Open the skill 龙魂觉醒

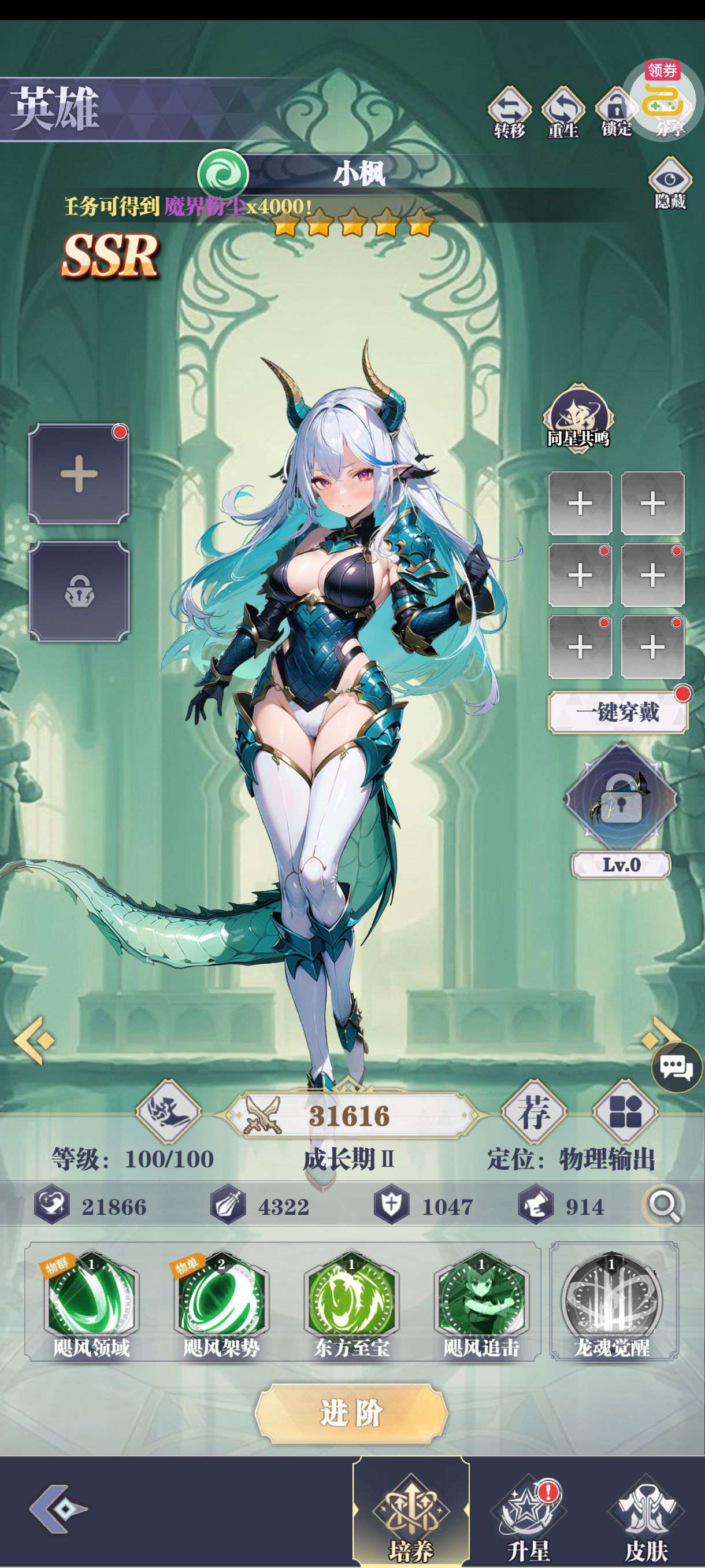click(612, 1302)
